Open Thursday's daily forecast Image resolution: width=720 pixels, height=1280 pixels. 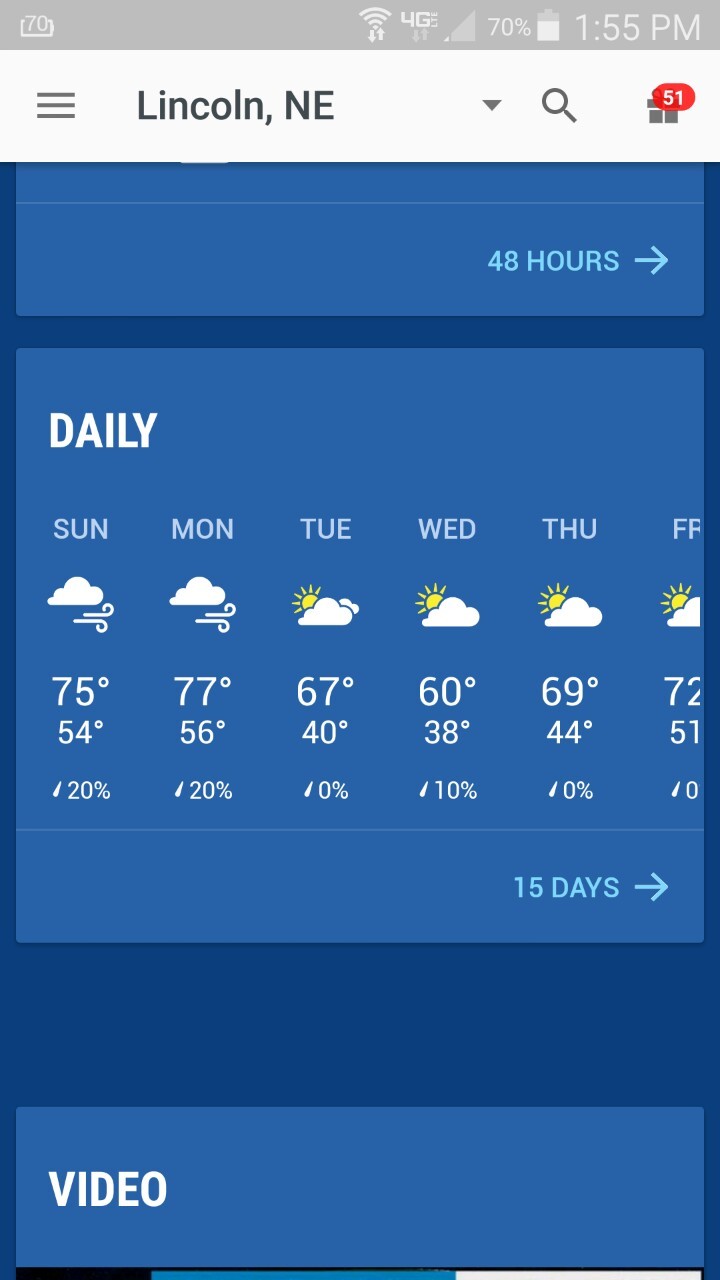pyautogui.click(x=570, y=660)
